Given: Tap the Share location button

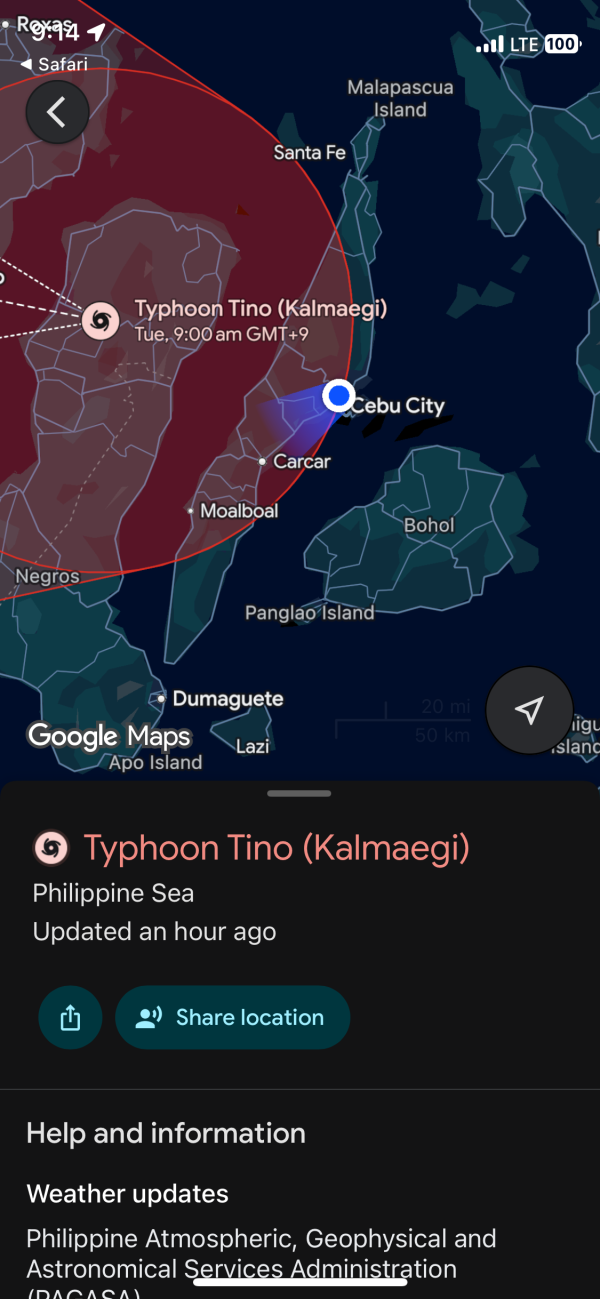Looking at the screenshot, I should click(x=233, y=1018).
